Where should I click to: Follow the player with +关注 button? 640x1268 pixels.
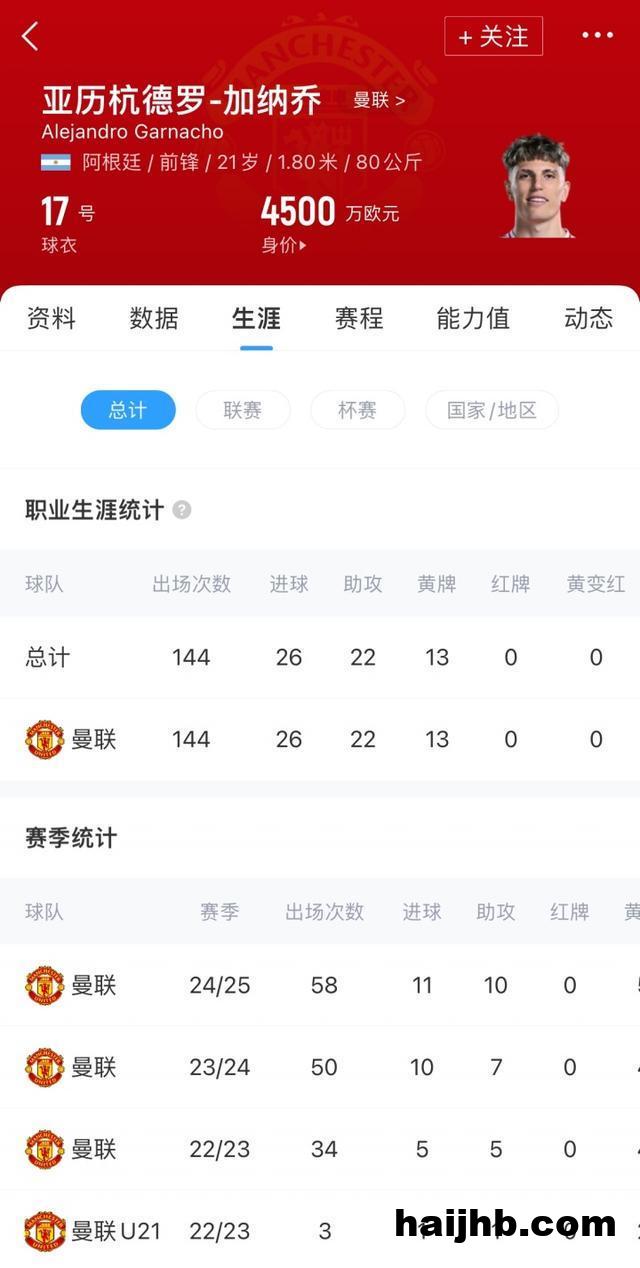(493, 37)
